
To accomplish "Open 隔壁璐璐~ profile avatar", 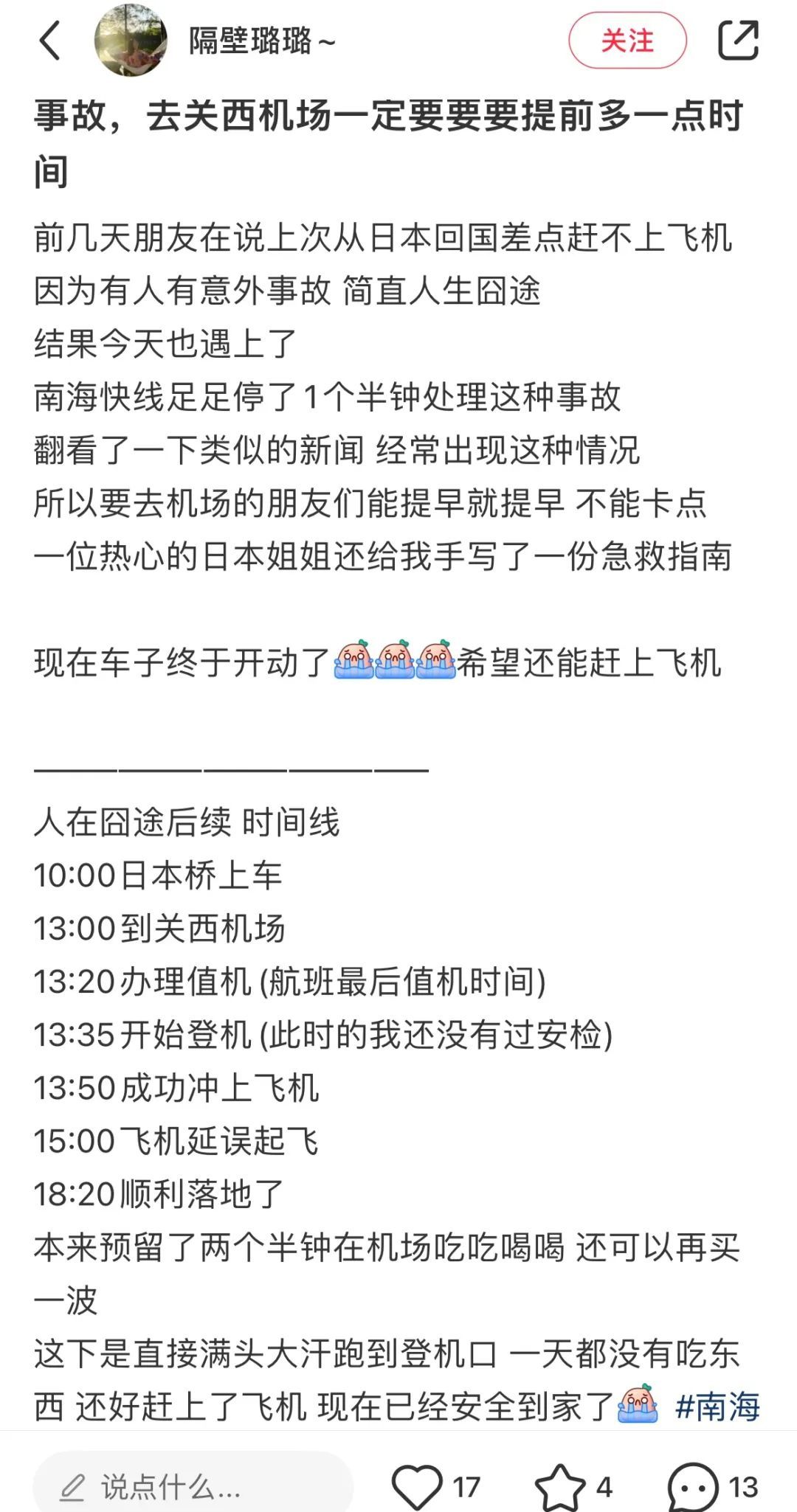I will coord(131,40).
